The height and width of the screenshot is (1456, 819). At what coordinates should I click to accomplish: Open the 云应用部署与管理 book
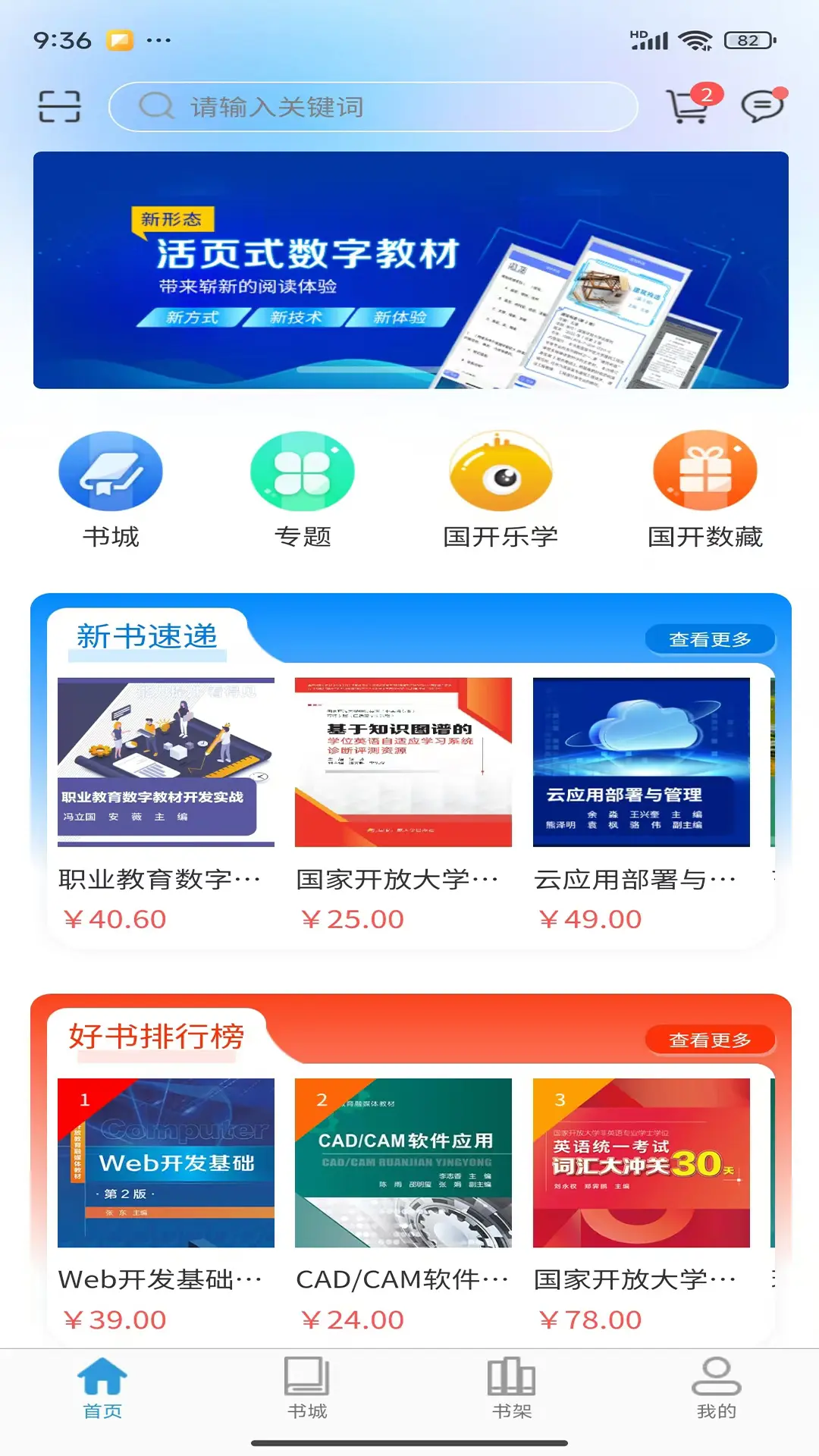point(641,762)
